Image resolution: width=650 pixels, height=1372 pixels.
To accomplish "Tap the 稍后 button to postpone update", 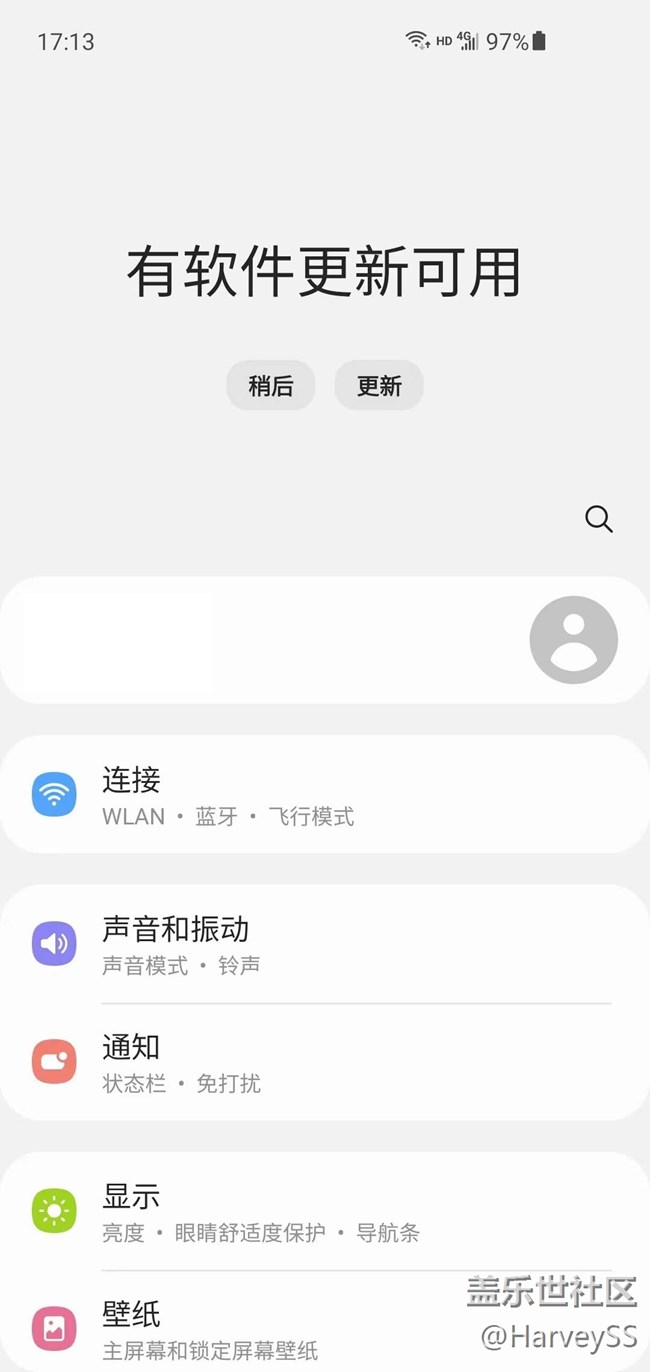I will point(270,386).
